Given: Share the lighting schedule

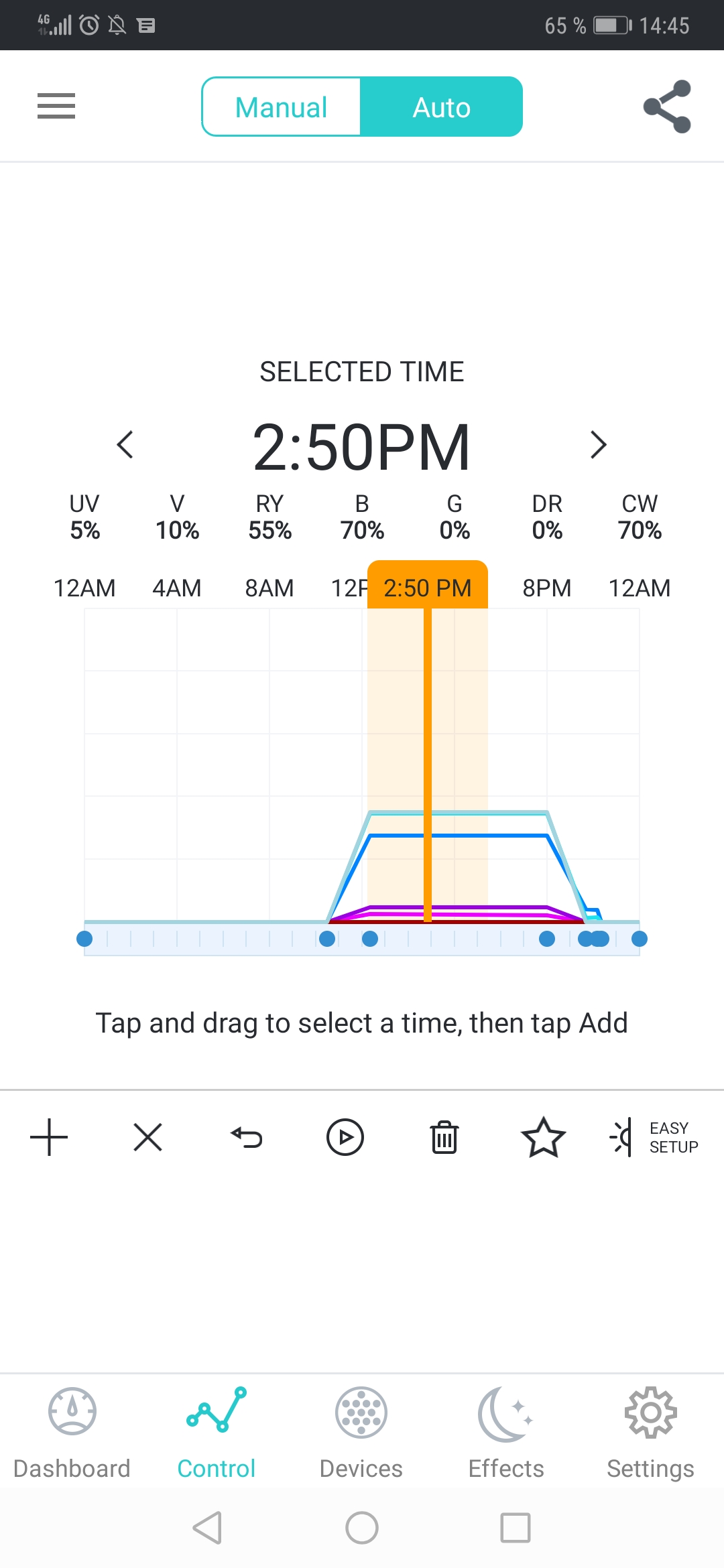Looking at the screenshot, I should [666, 107].
